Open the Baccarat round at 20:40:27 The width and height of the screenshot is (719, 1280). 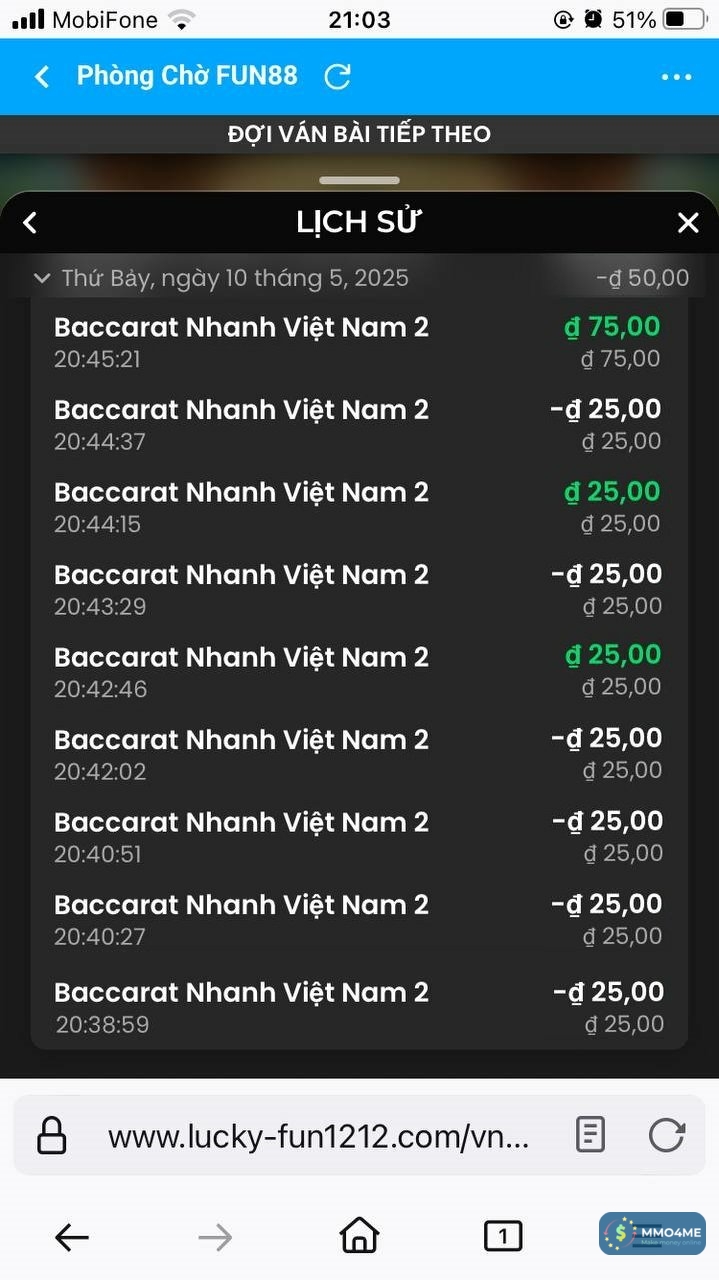[x=358, y=919]
